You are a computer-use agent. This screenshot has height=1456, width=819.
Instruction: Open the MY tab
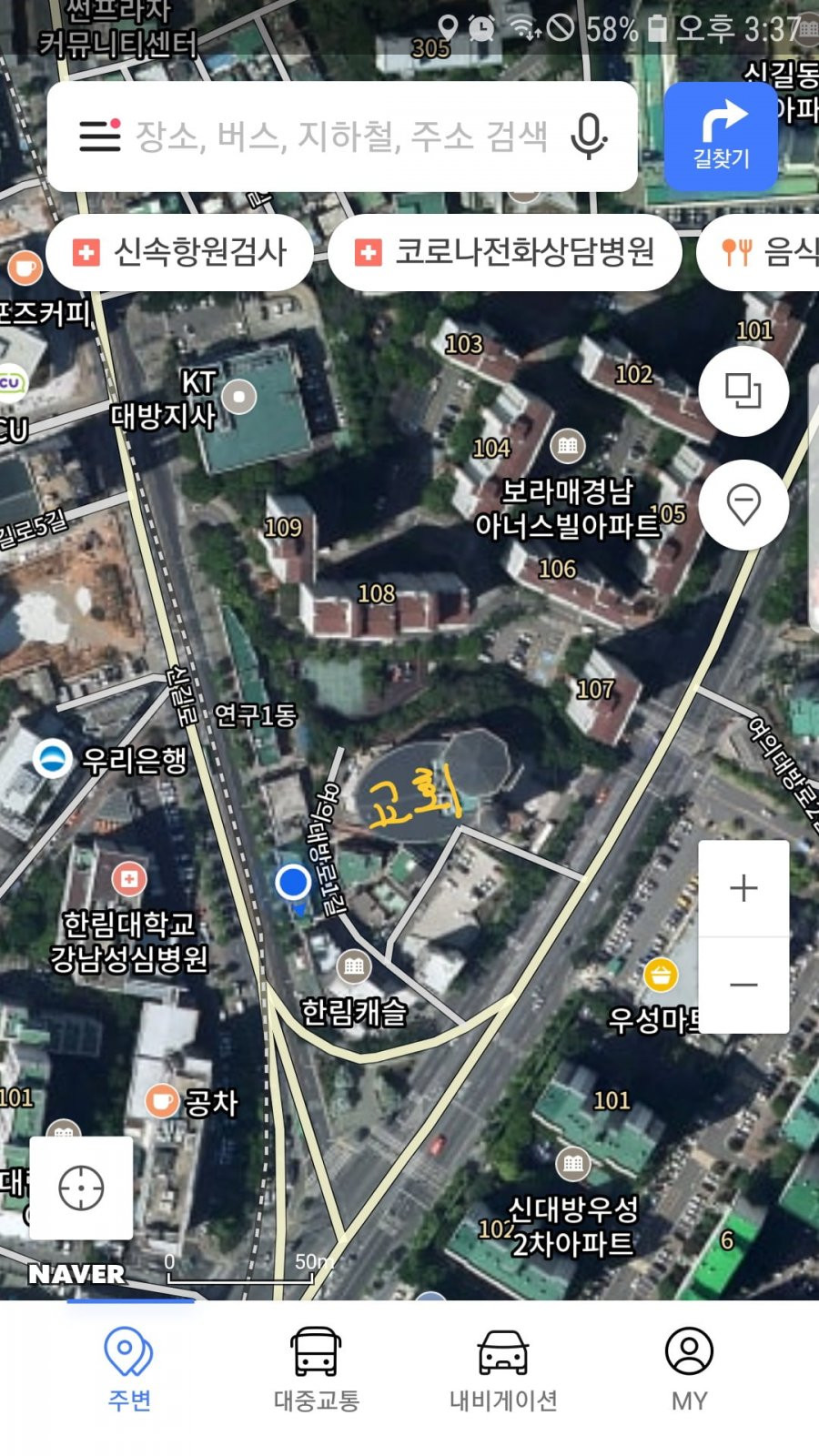[x=689, y=1368]
